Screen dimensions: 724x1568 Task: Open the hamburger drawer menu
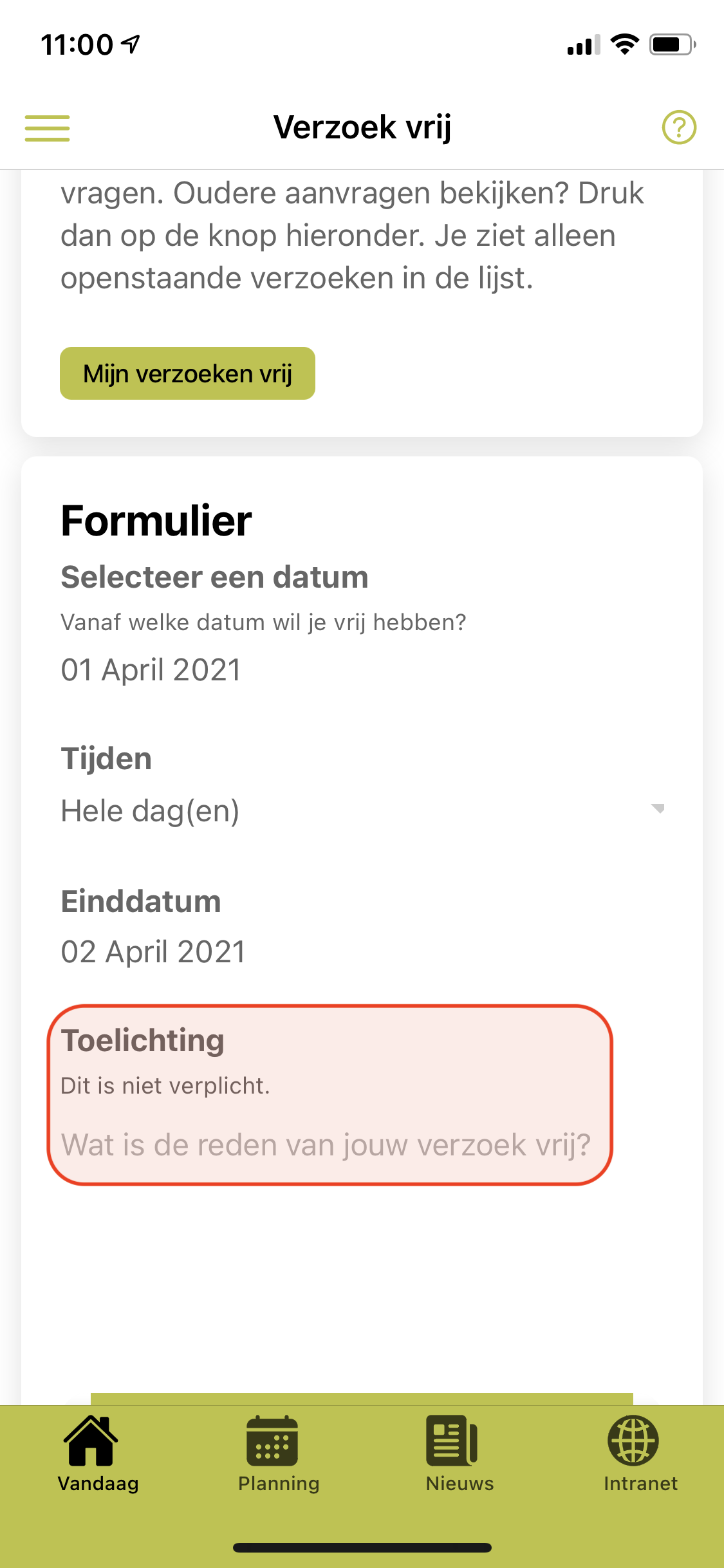point(47,127)
